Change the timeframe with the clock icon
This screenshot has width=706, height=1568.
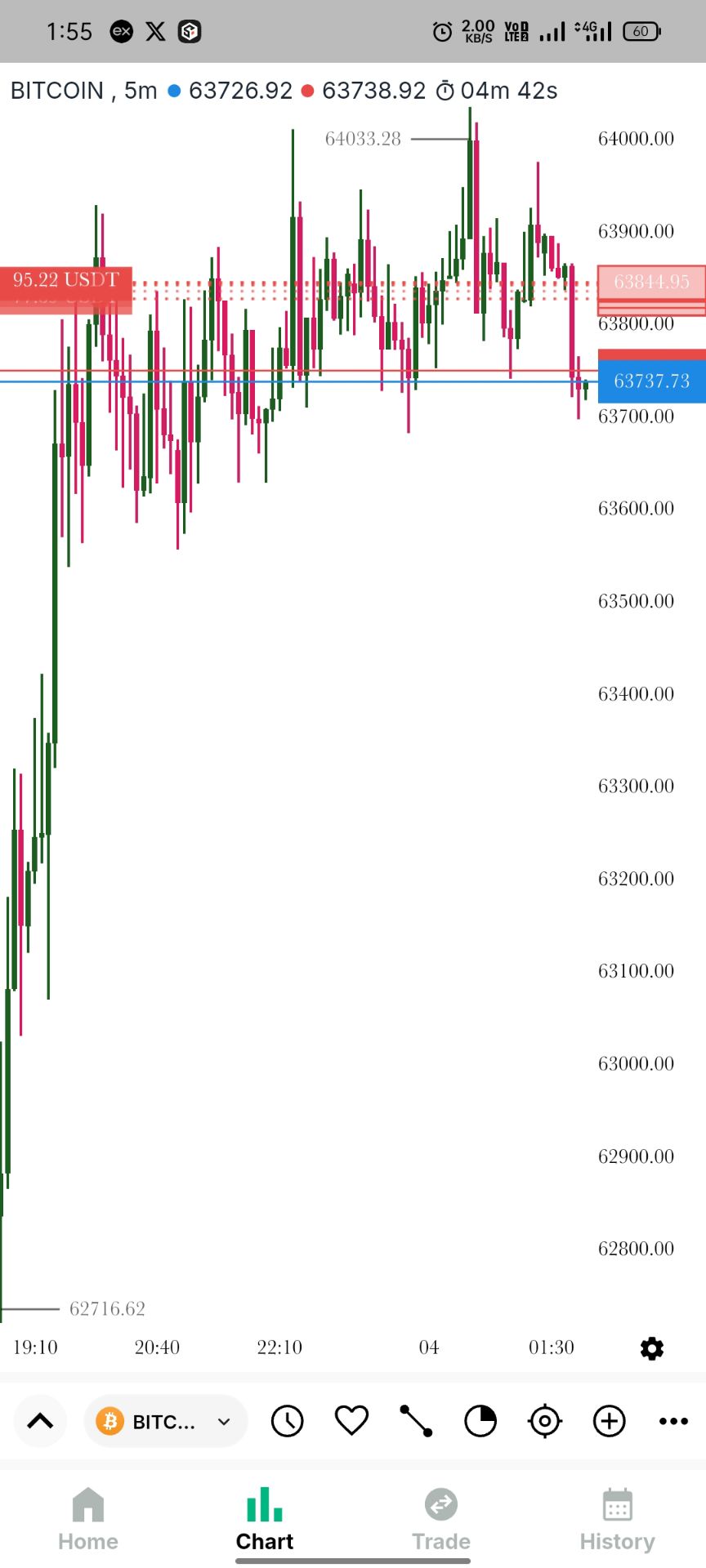click(x=287, y=1422)
